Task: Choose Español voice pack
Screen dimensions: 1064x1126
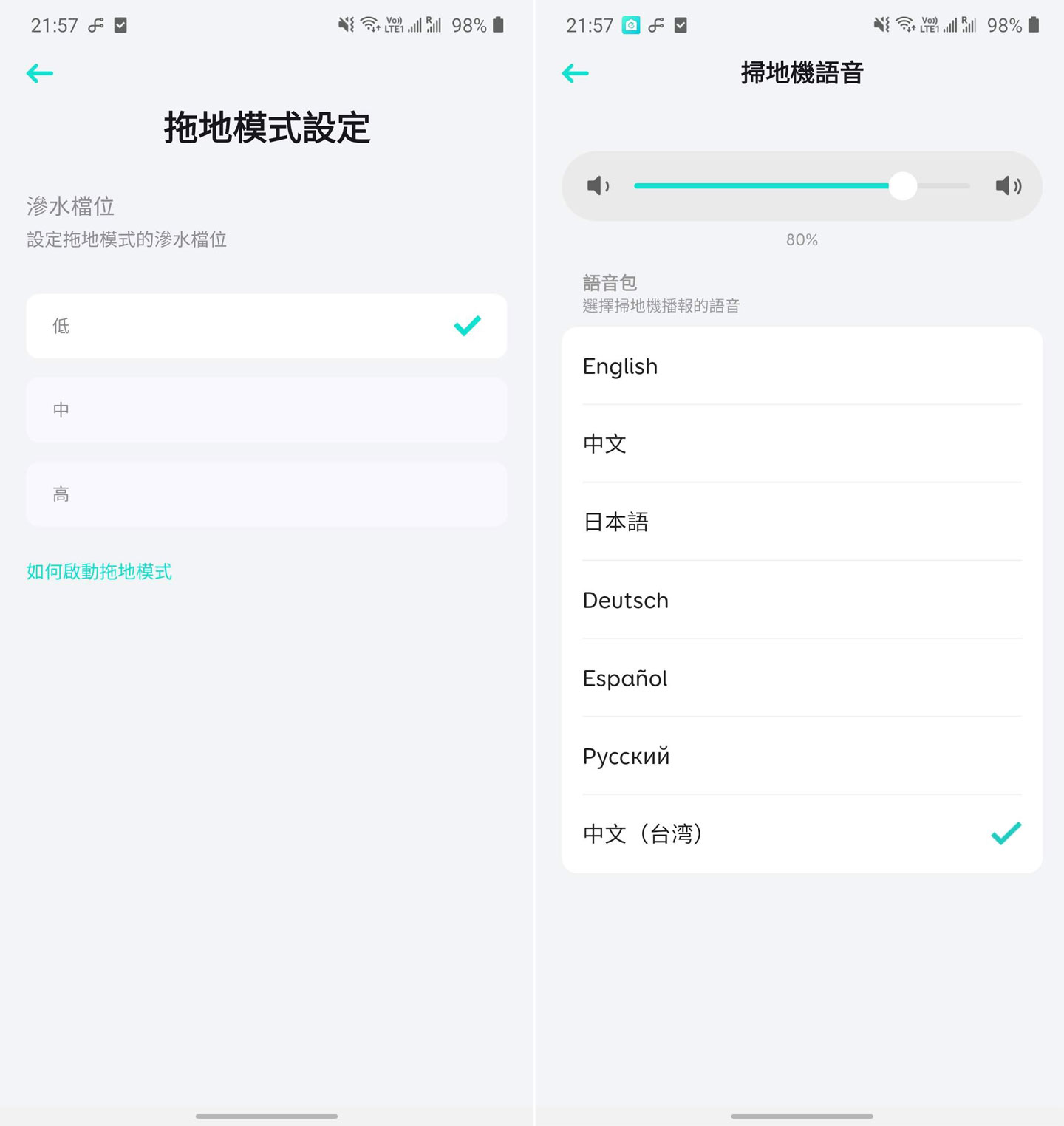Action: (801, 678)
